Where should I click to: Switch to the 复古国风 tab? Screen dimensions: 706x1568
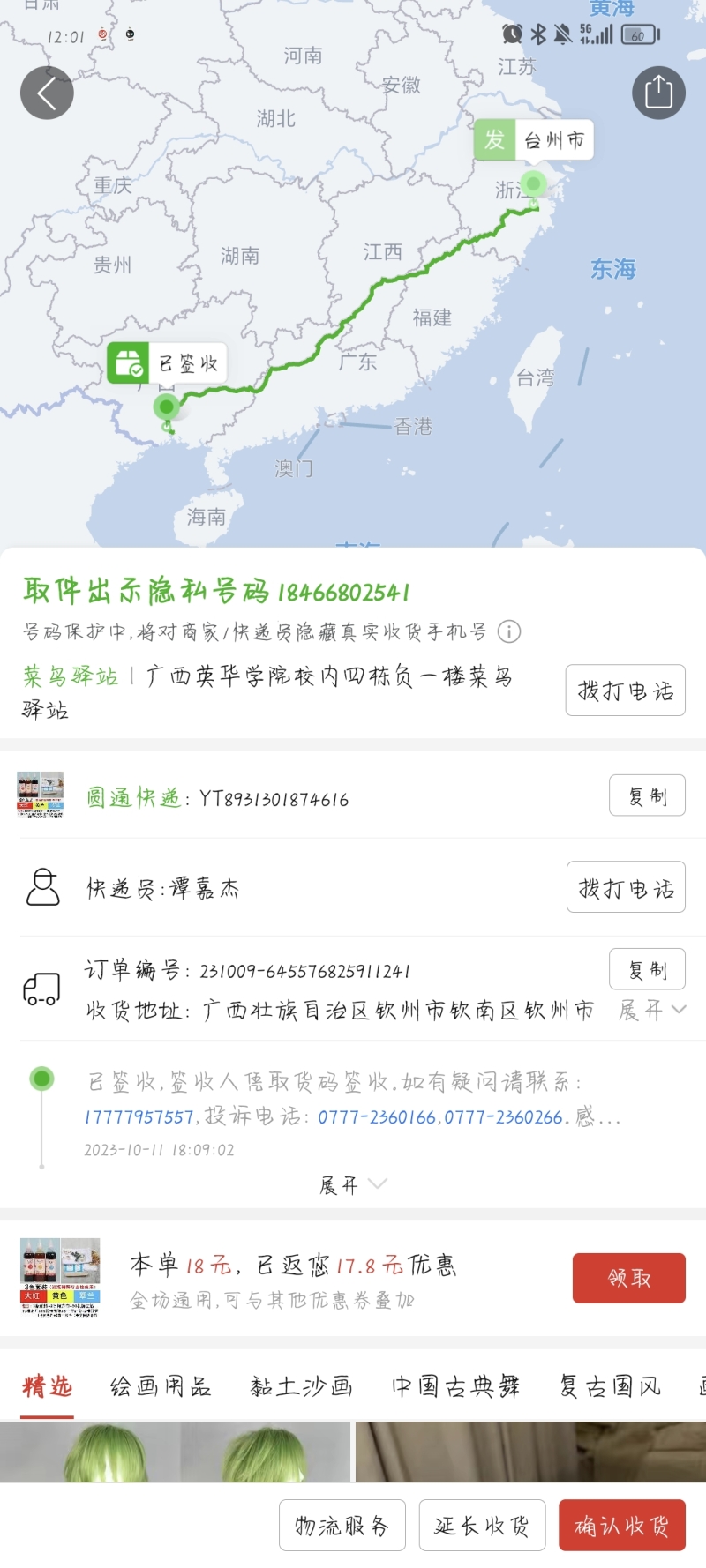(610, 1386)
